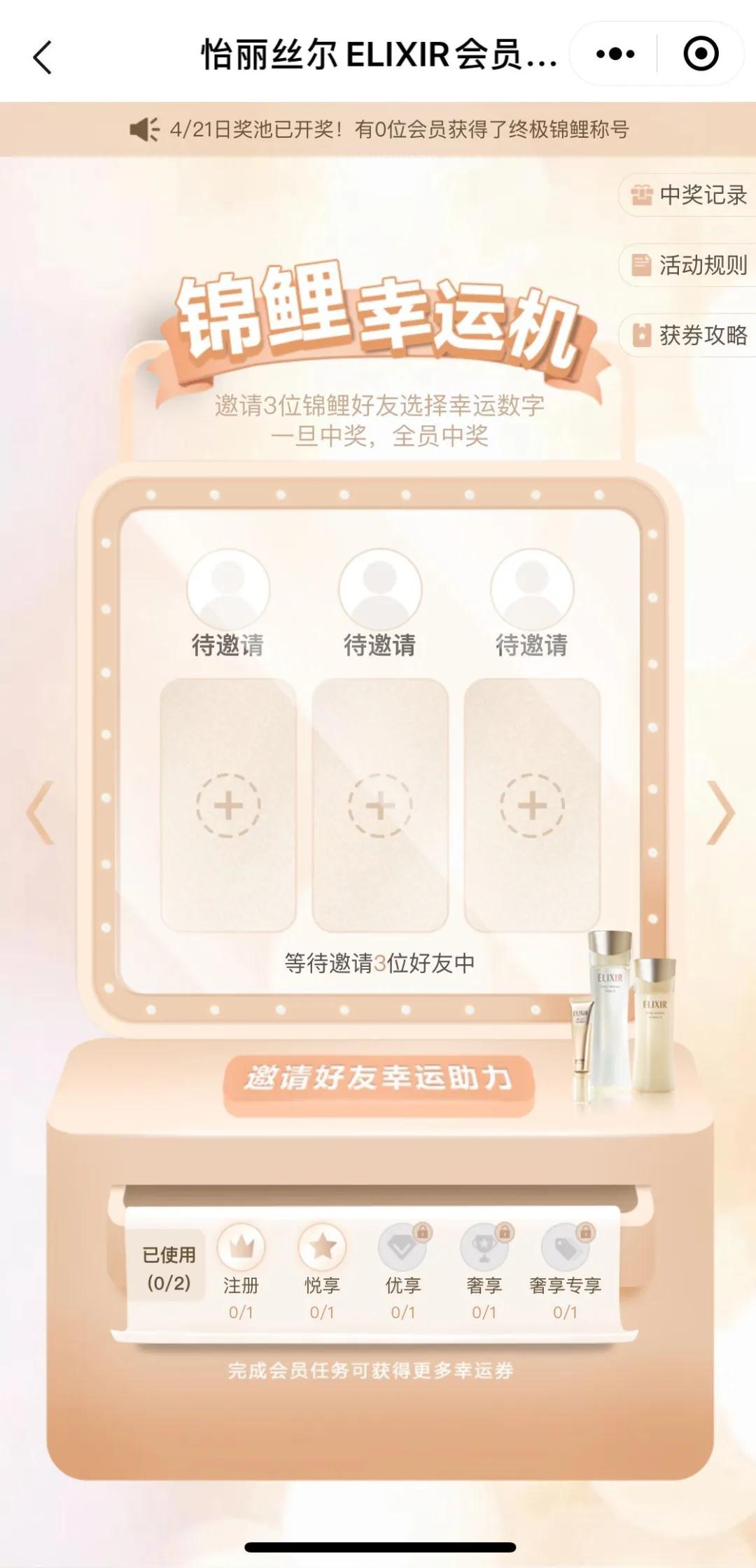Open 获券攻略 coupon guide

689,335
